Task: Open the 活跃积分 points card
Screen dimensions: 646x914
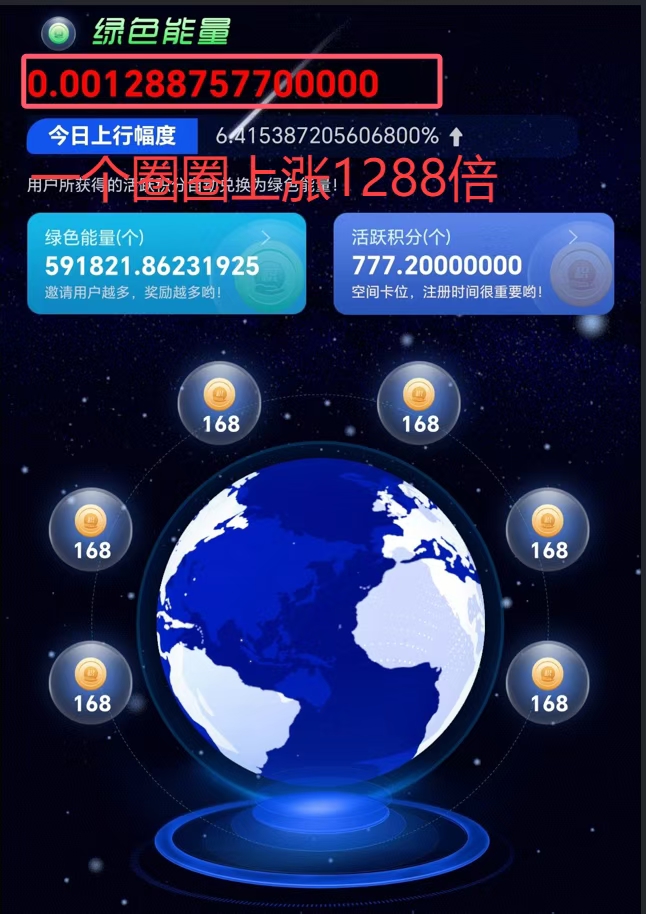Action: click(473, 264)
